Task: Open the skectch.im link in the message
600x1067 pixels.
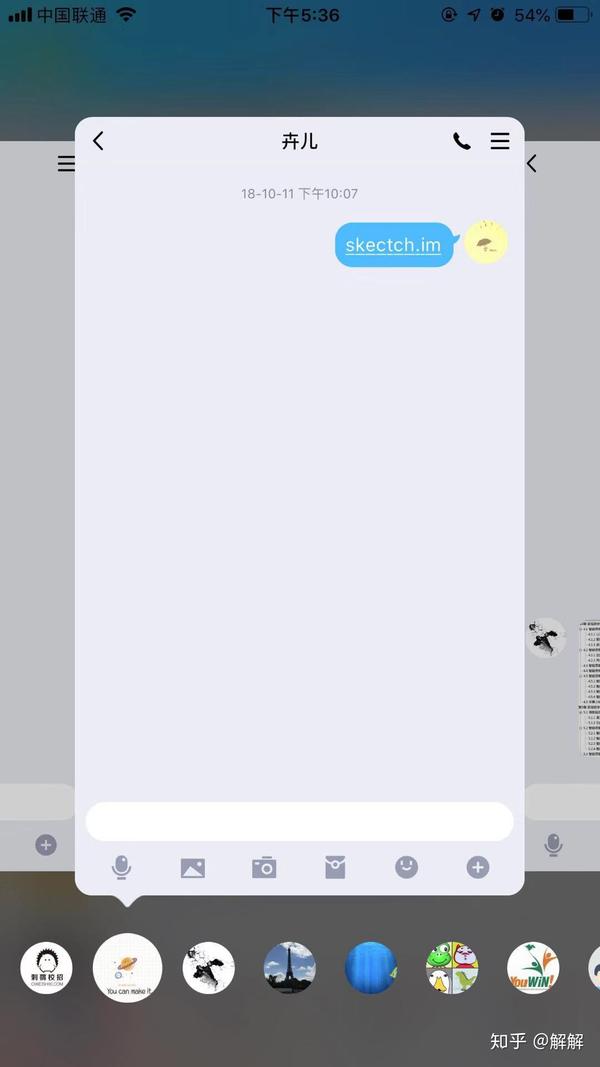Action: pos(393,245)
